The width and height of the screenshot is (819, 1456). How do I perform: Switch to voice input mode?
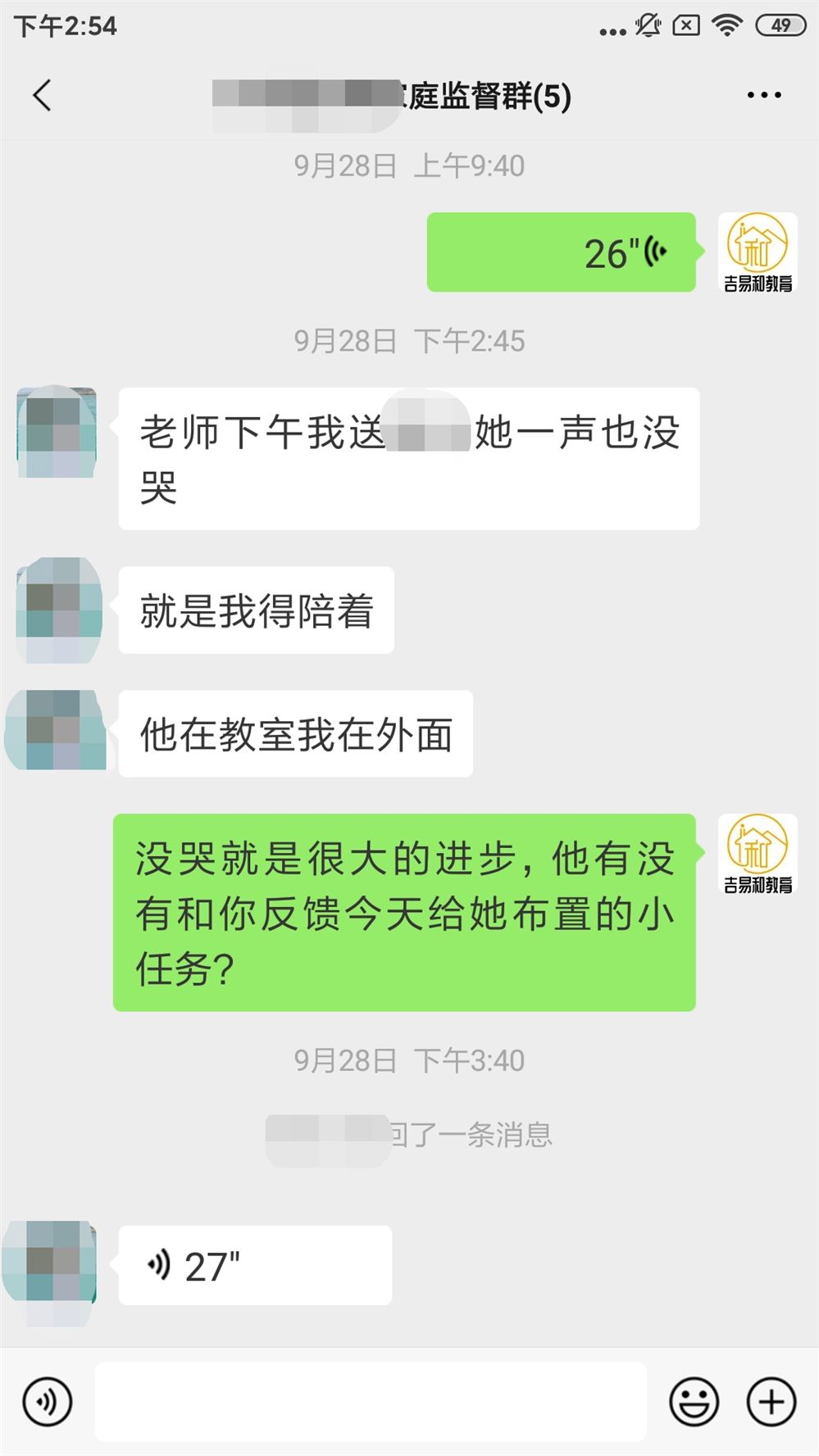click(x=48, y=1401)
